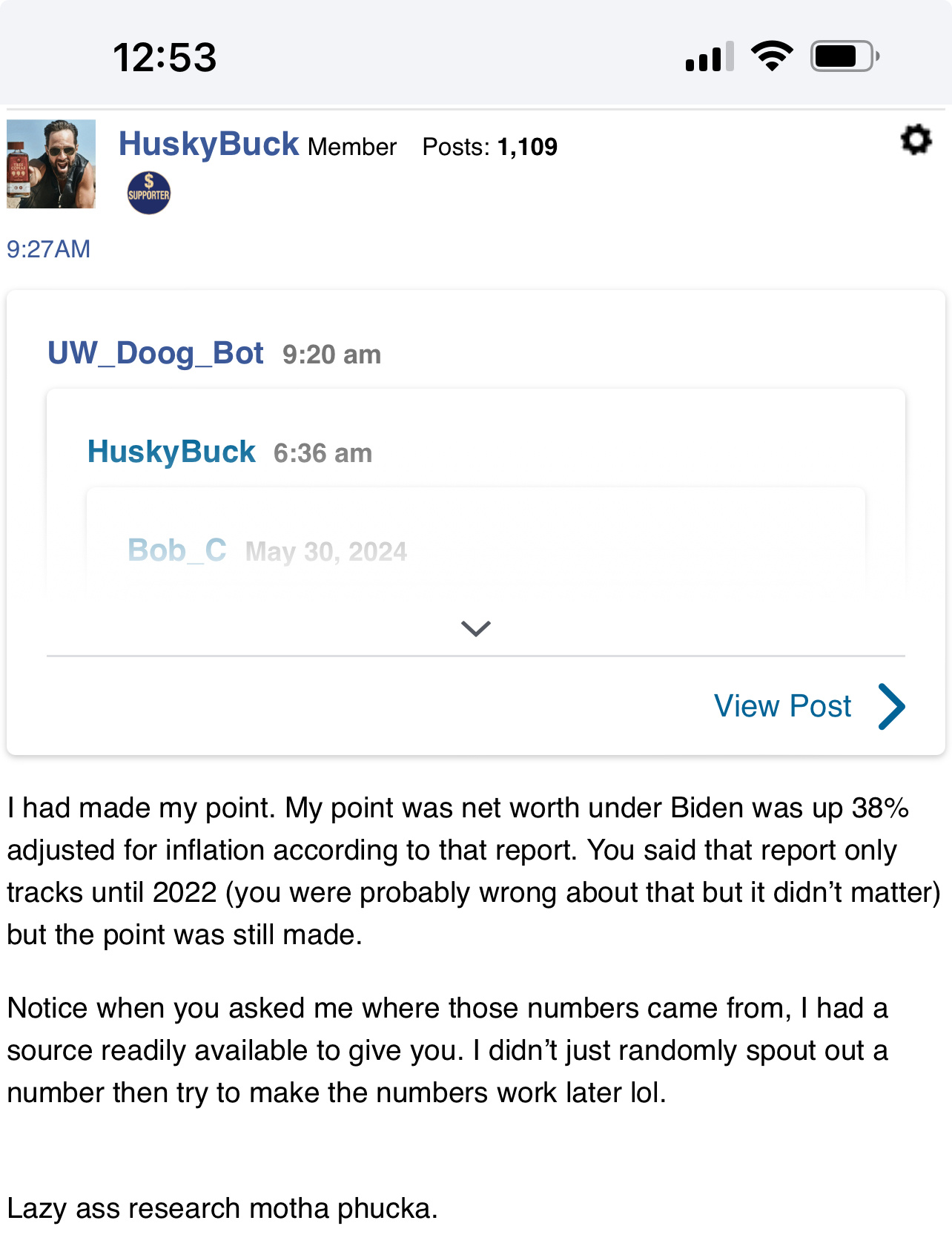Open UW_Doog_Bot's profile in the quote
Image resolution: width=952 pixels, height=1249 pixels.
tap(155, 354)
